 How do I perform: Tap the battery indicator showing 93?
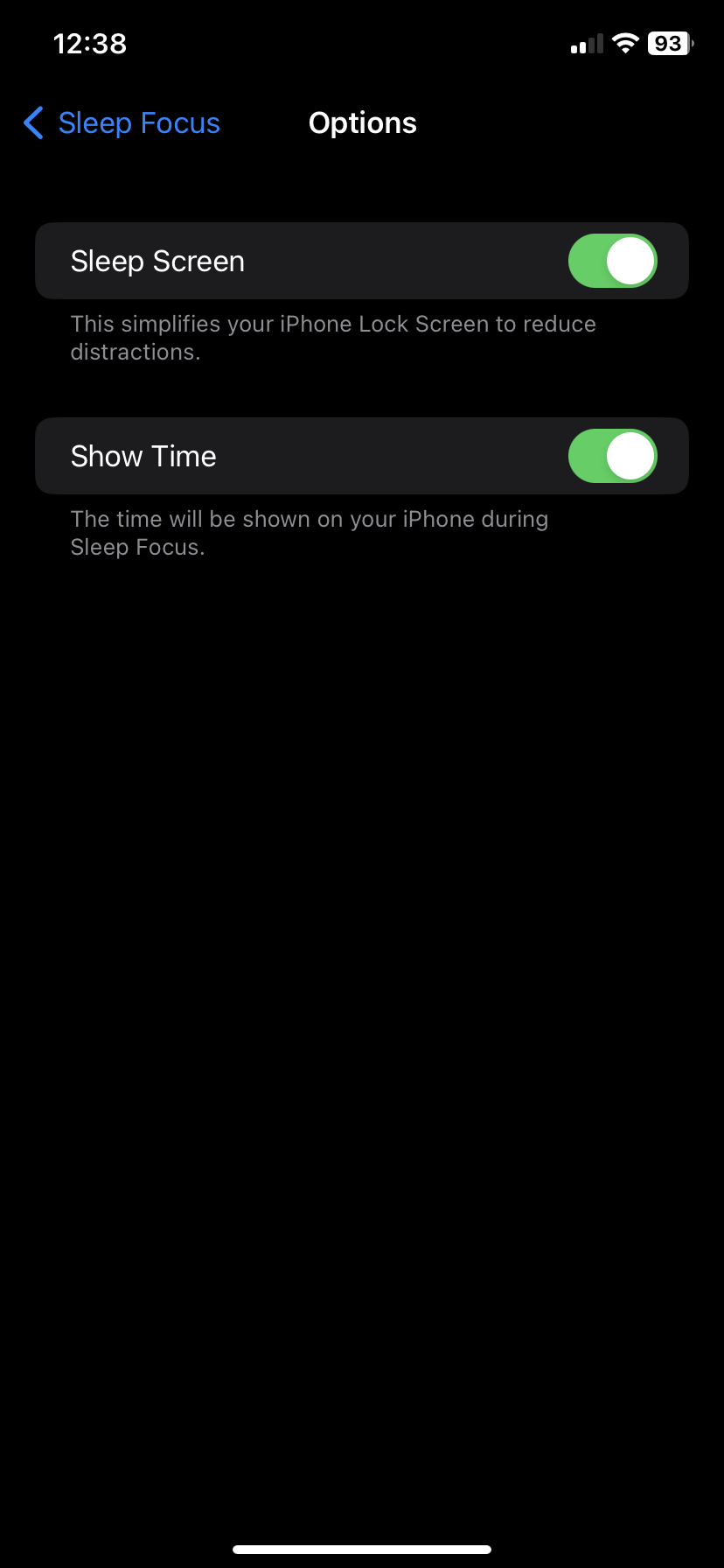pos(669,42)
